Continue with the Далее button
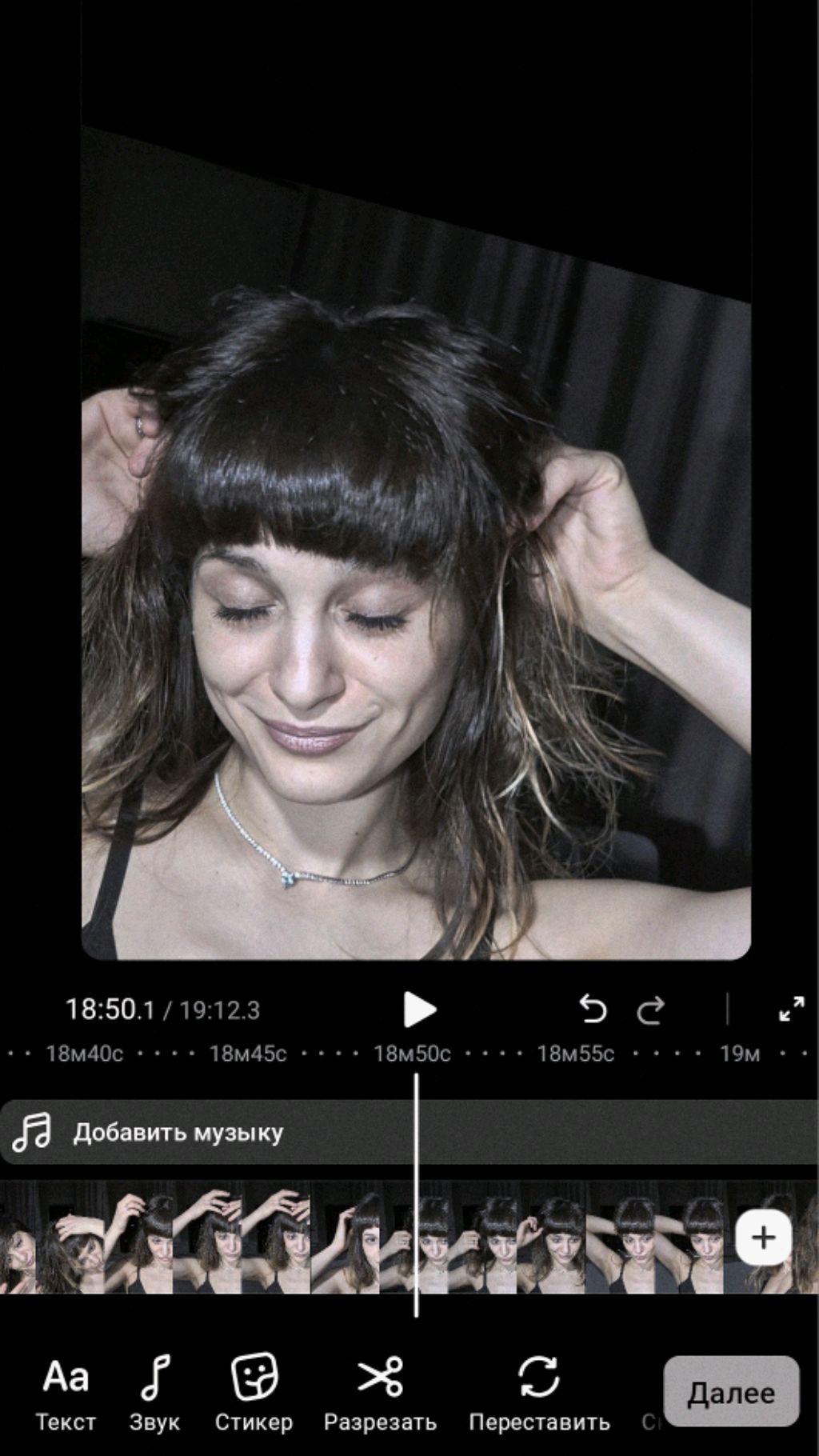Image resolution: width=819 pixels, height=1456 pixels. 731,1392
